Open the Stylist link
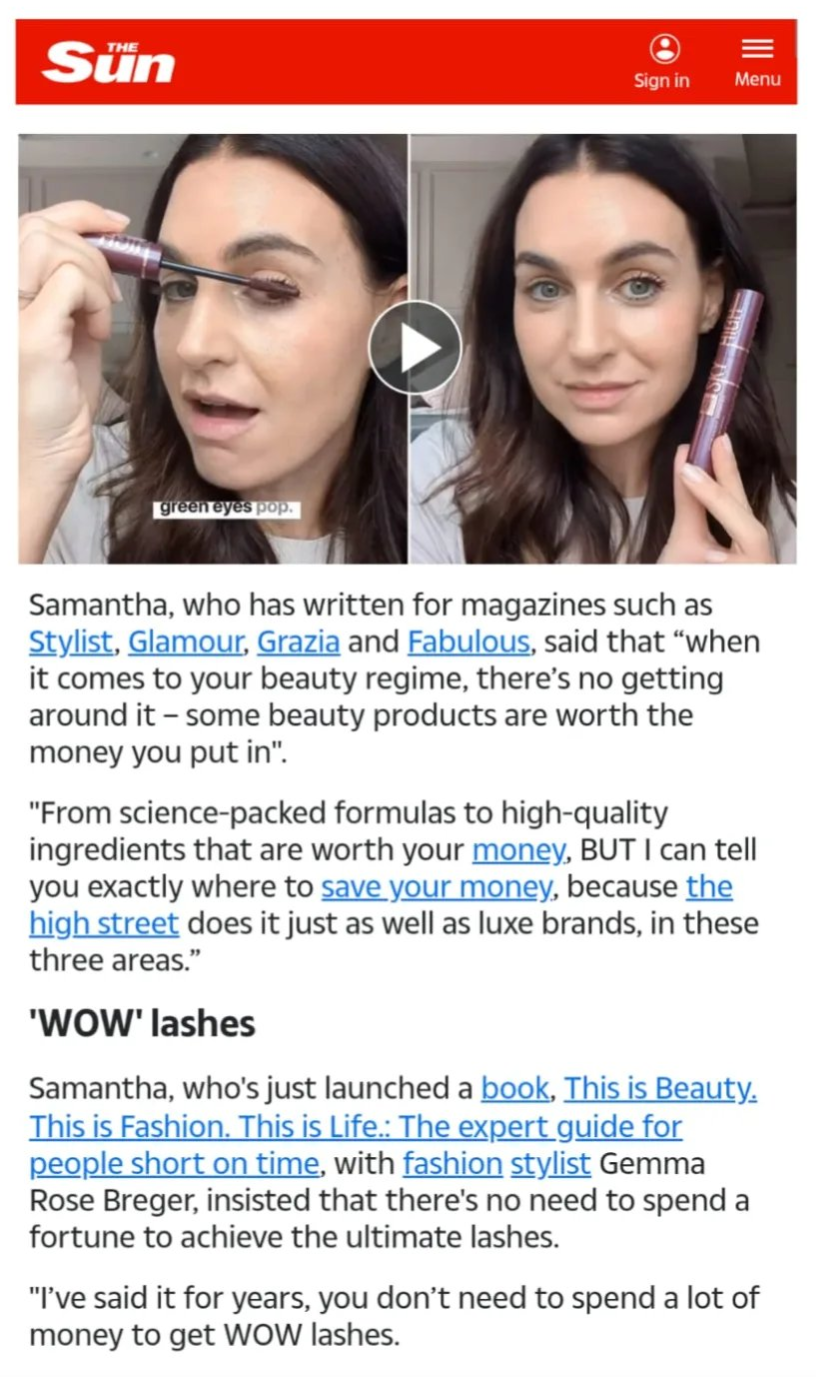The width and height of the screenshot is (816, 1377). (x=70, y=642)
